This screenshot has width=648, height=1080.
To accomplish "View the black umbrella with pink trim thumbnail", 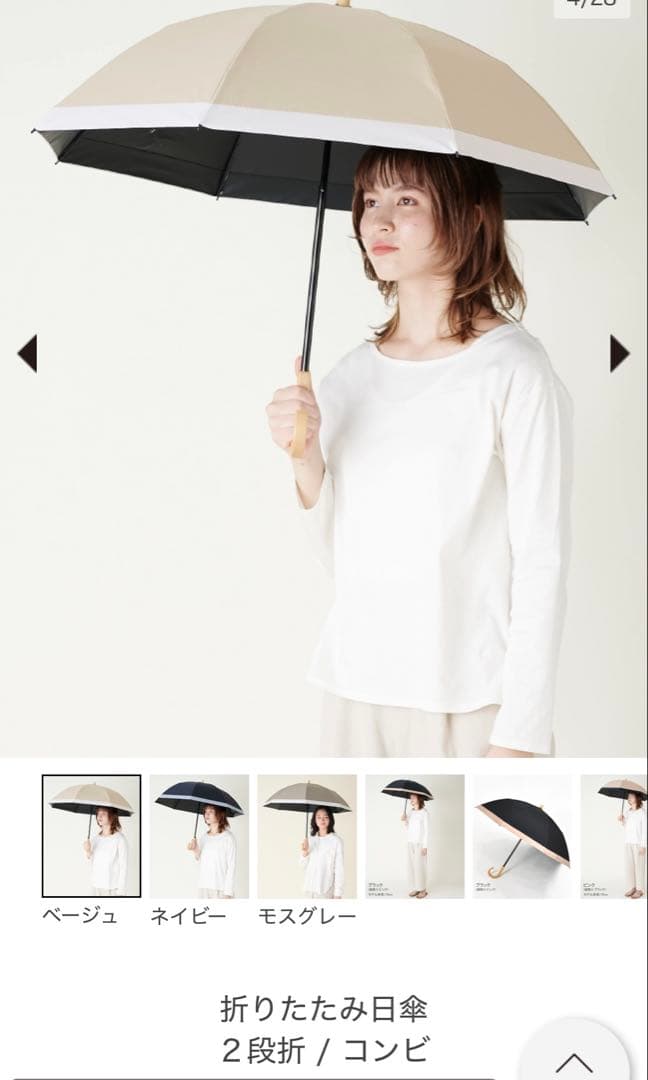I will (x=522, y=836).
